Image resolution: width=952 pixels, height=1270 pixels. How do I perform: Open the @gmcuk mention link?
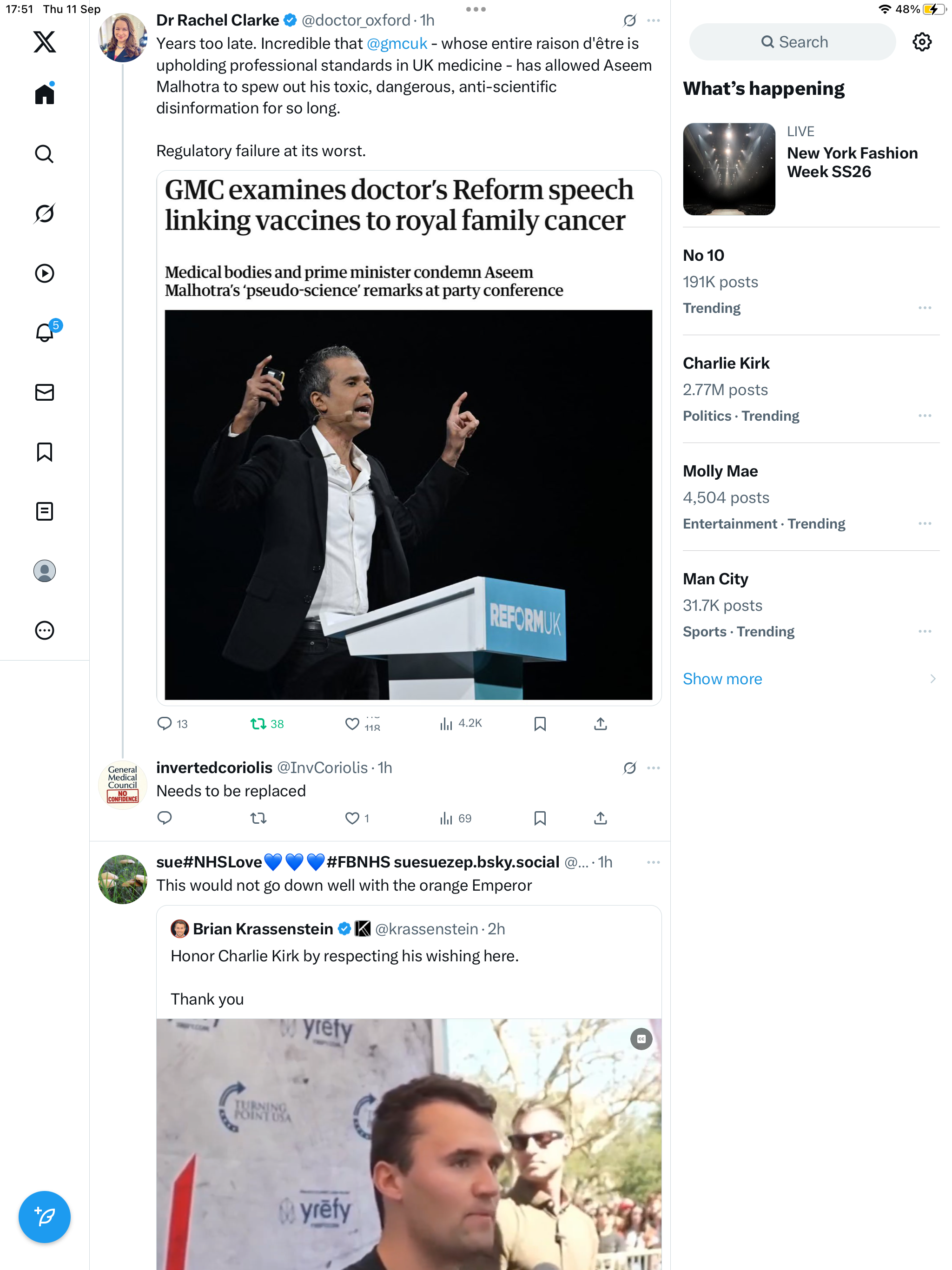coord(396,44)
